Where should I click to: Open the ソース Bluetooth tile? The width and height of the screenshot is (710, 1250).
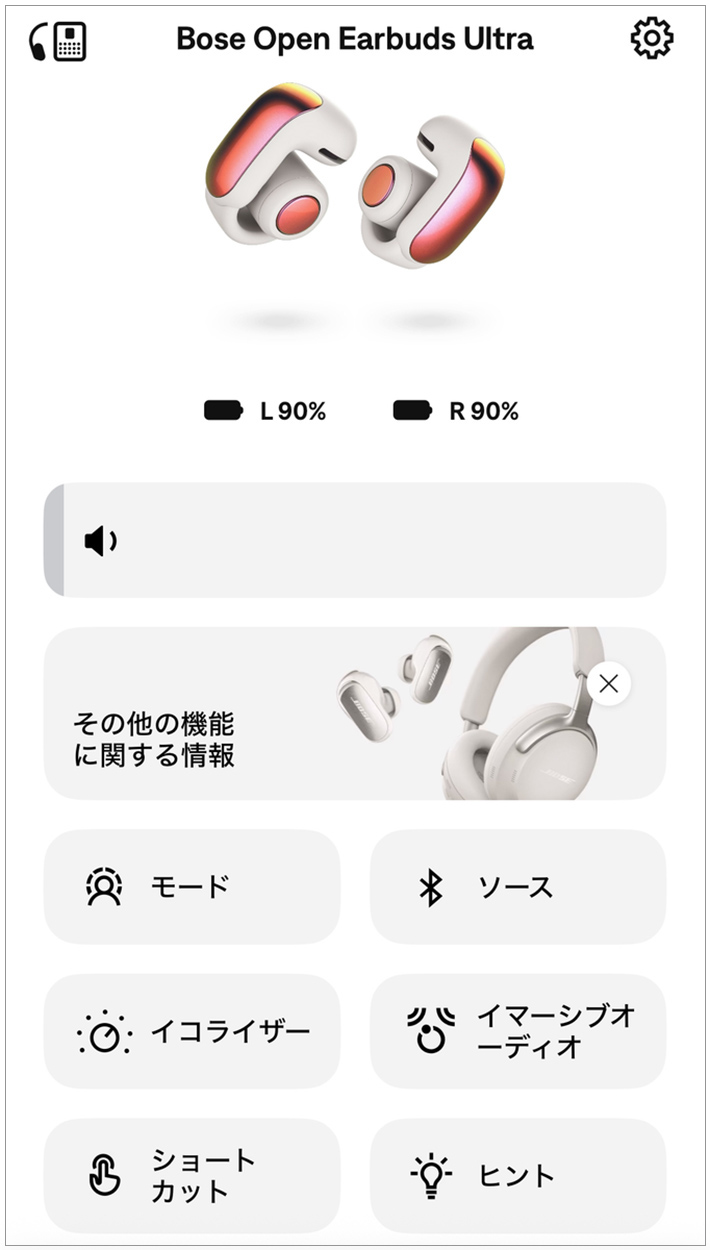pyautogui.click(x=518, y=887)
